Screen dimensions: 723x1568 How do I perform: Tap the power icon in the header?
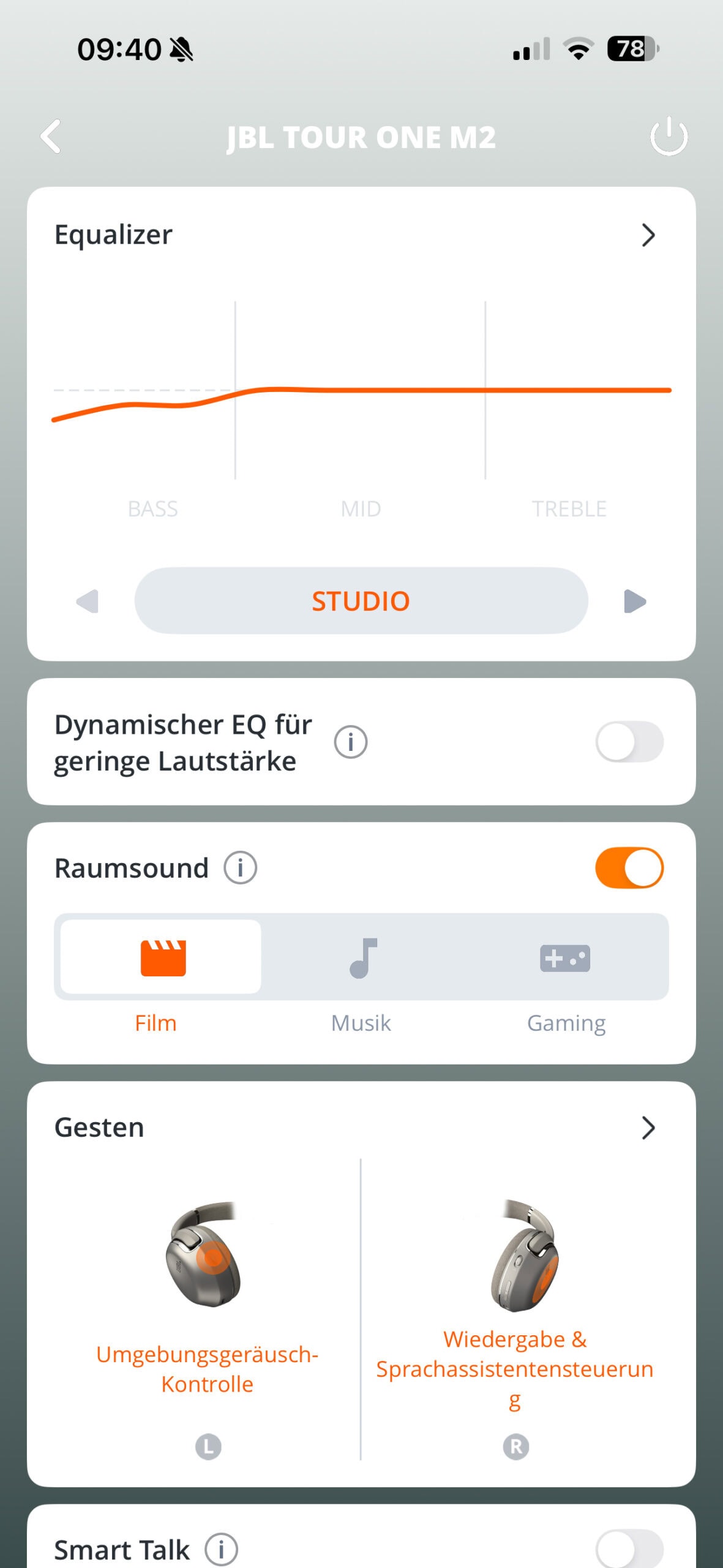pyautogui.click(x=668, y=136)
